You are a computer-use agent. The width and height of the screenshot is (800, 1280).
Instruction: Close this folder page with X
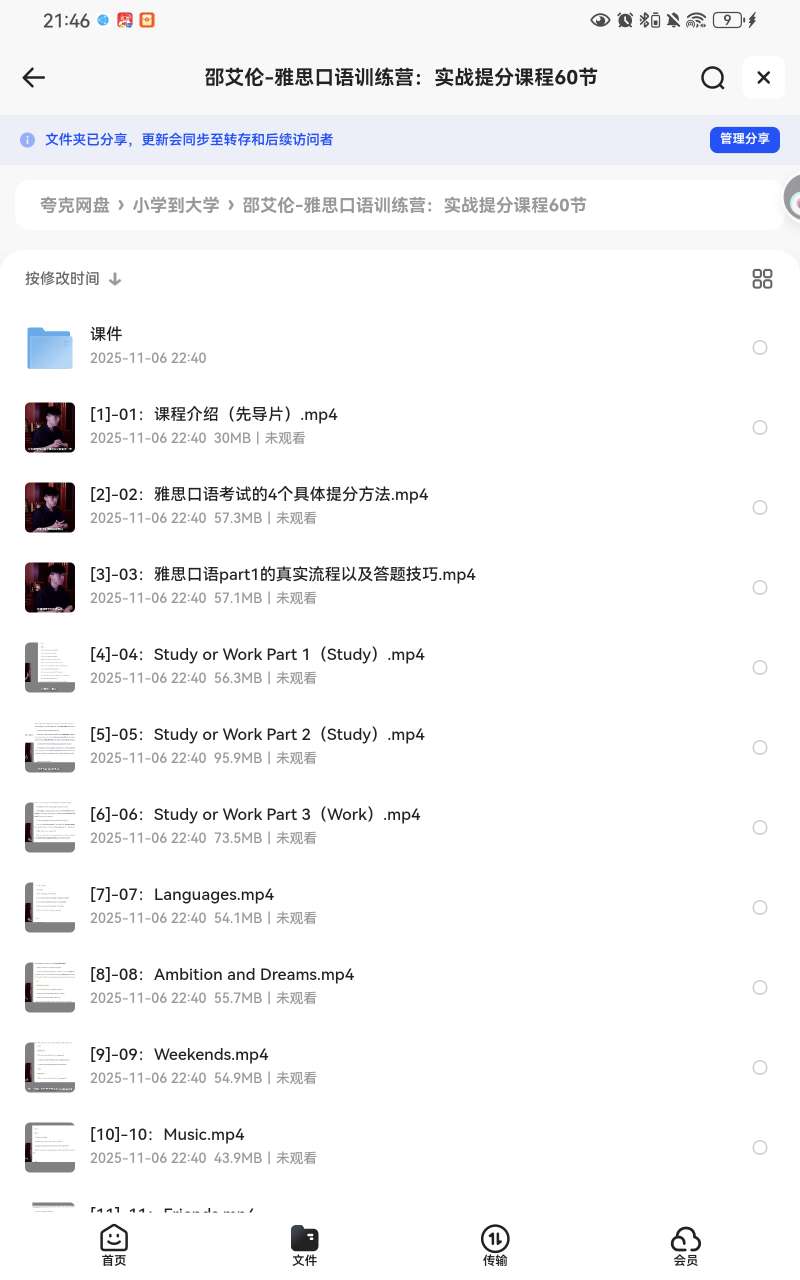[763, 78]
